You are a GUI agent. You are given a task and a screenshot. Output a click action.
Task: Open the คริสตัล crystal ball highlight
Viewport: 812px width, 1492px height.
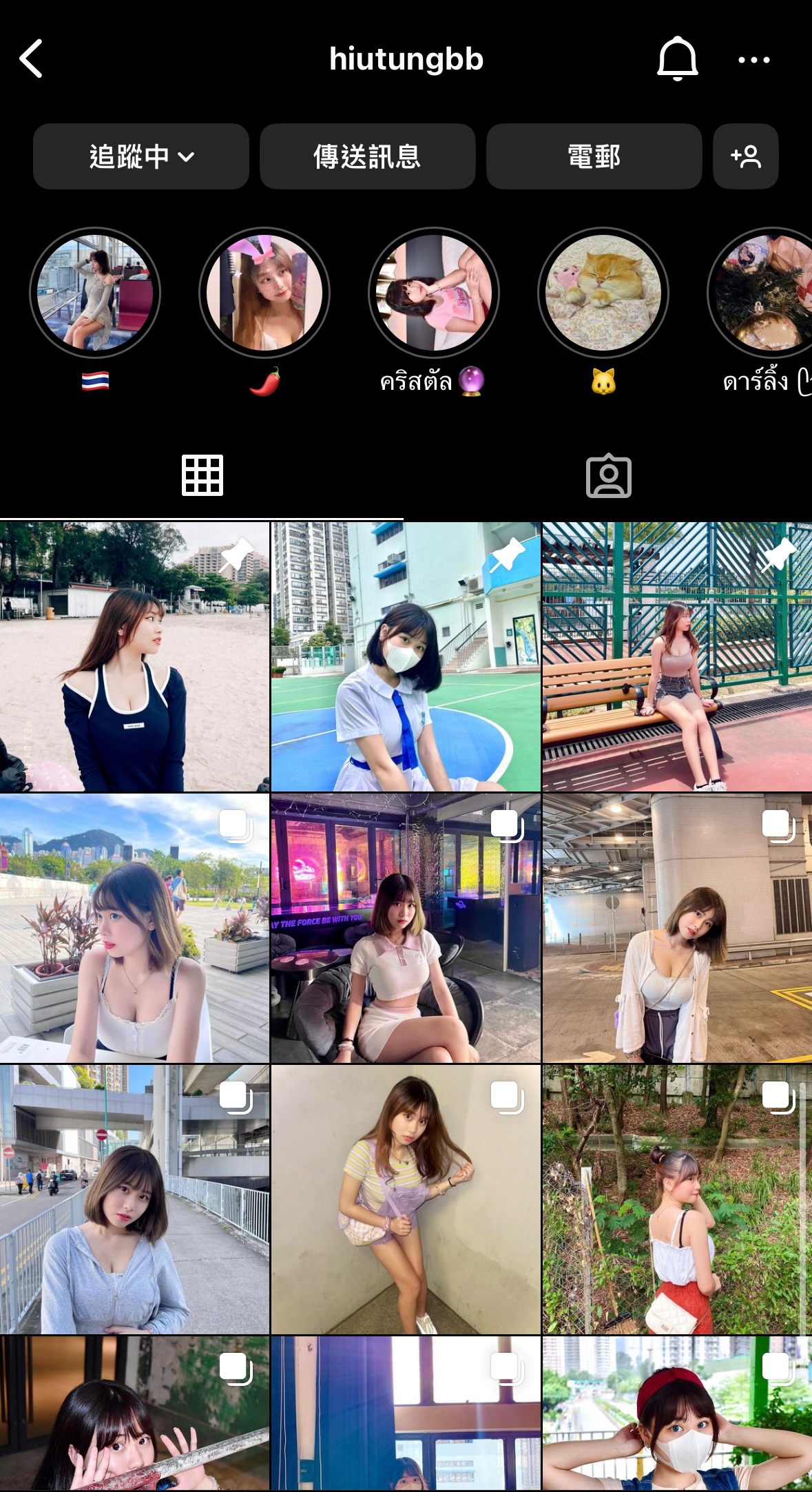434,293
